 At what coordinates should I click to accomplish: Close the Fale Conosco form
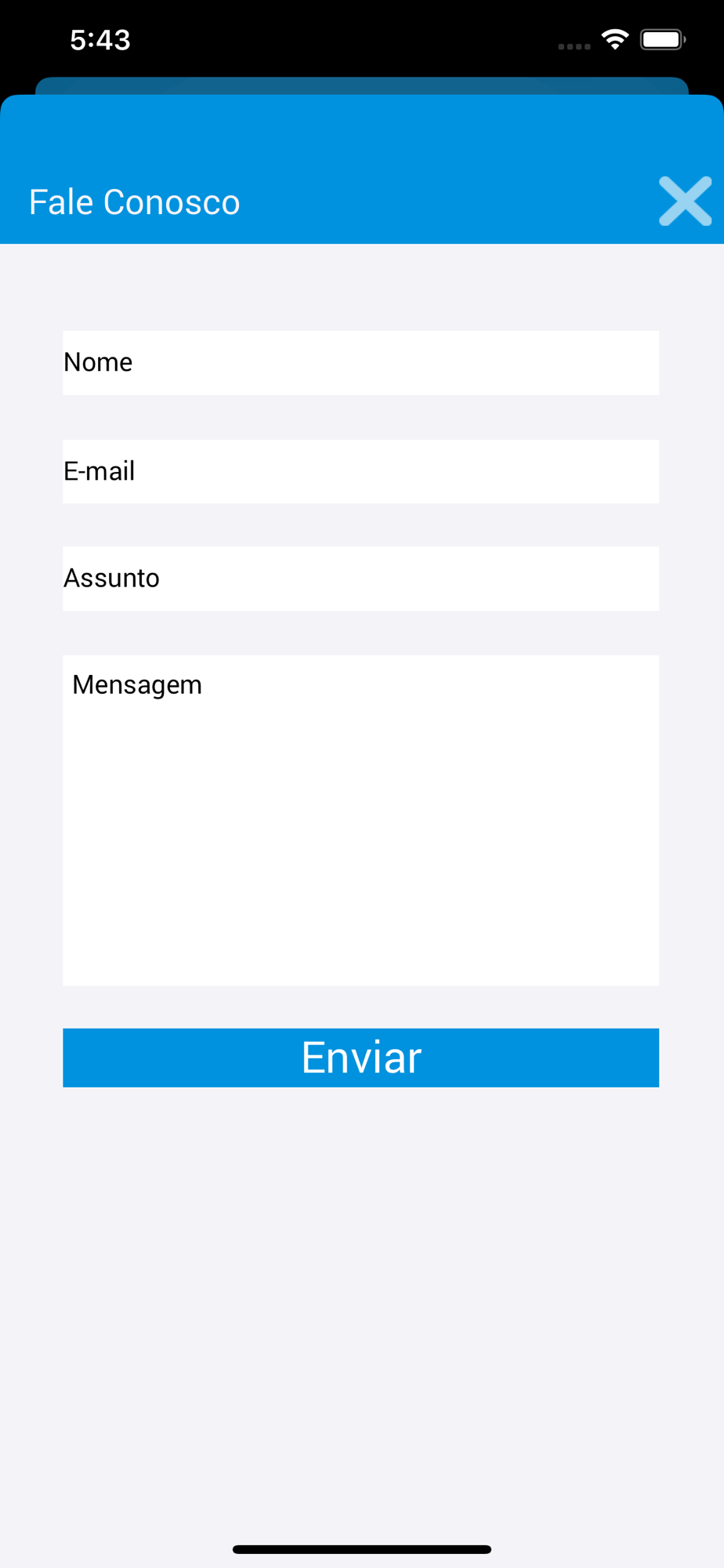coord(685,201)
